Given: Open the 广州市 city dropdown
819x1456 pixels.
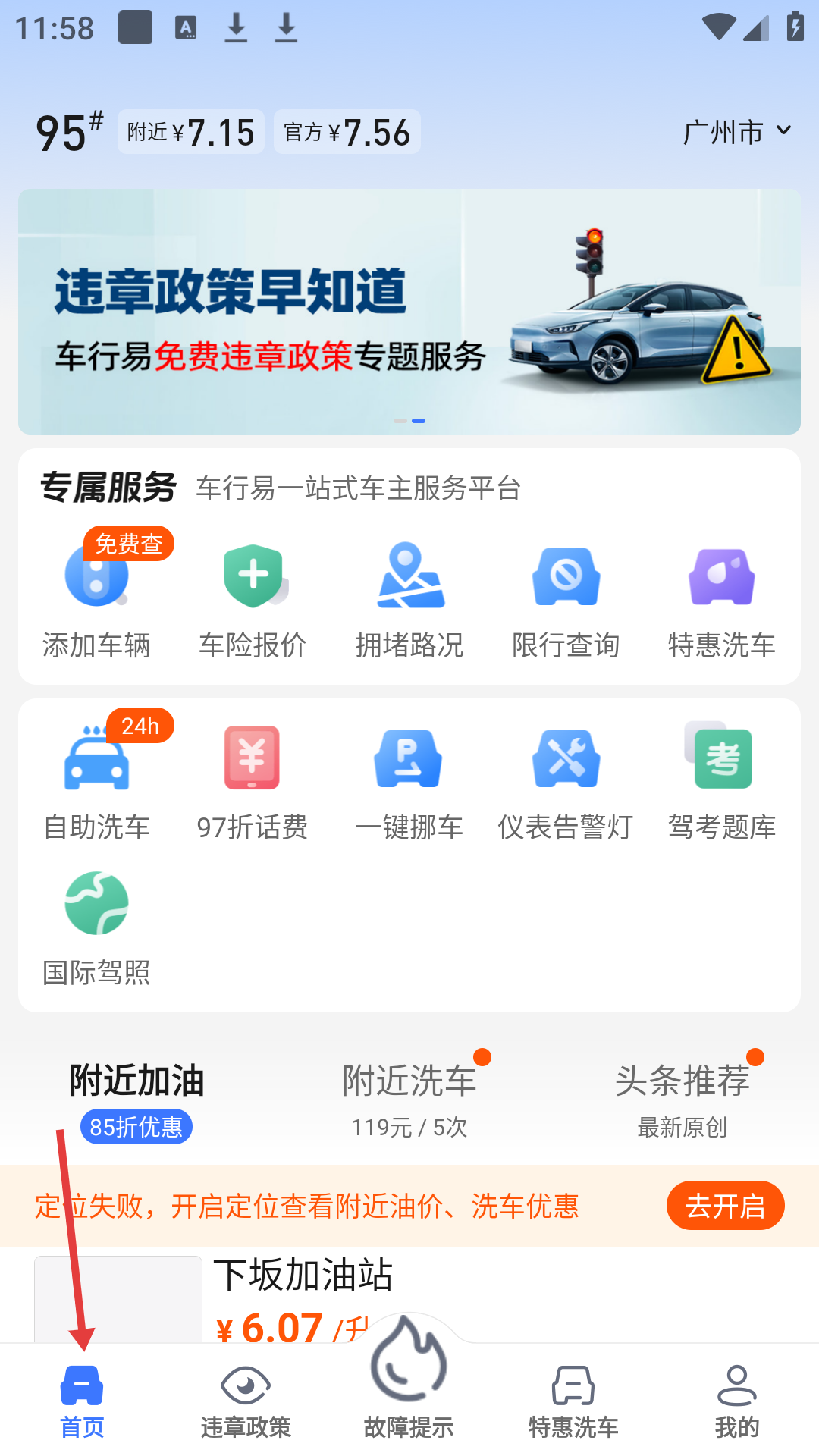Looking at the screenshot, I should 736,132.
